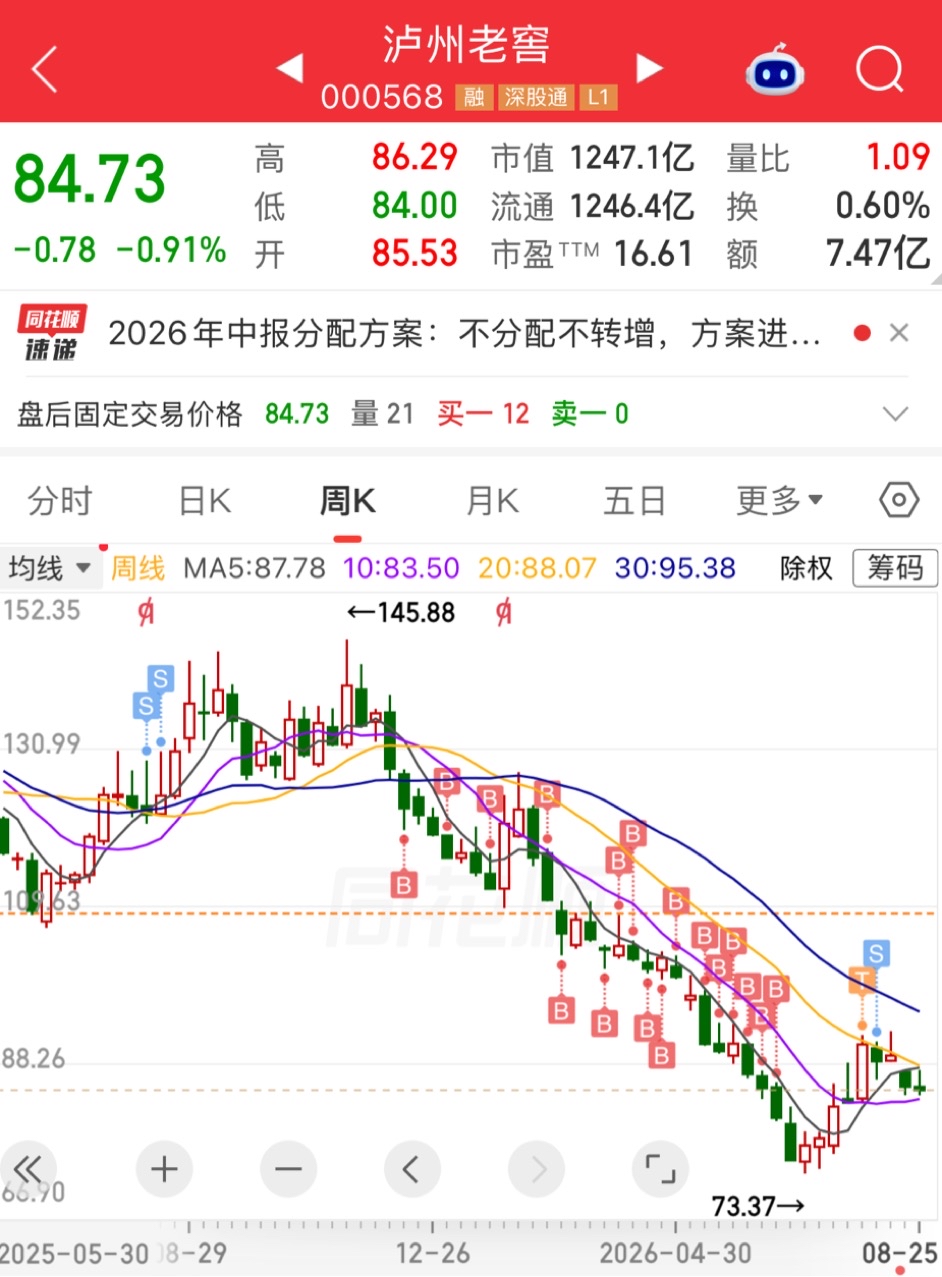Open the robot assistant icon
This screenshot has height=1277, width=942.
(x=778, y=70)
